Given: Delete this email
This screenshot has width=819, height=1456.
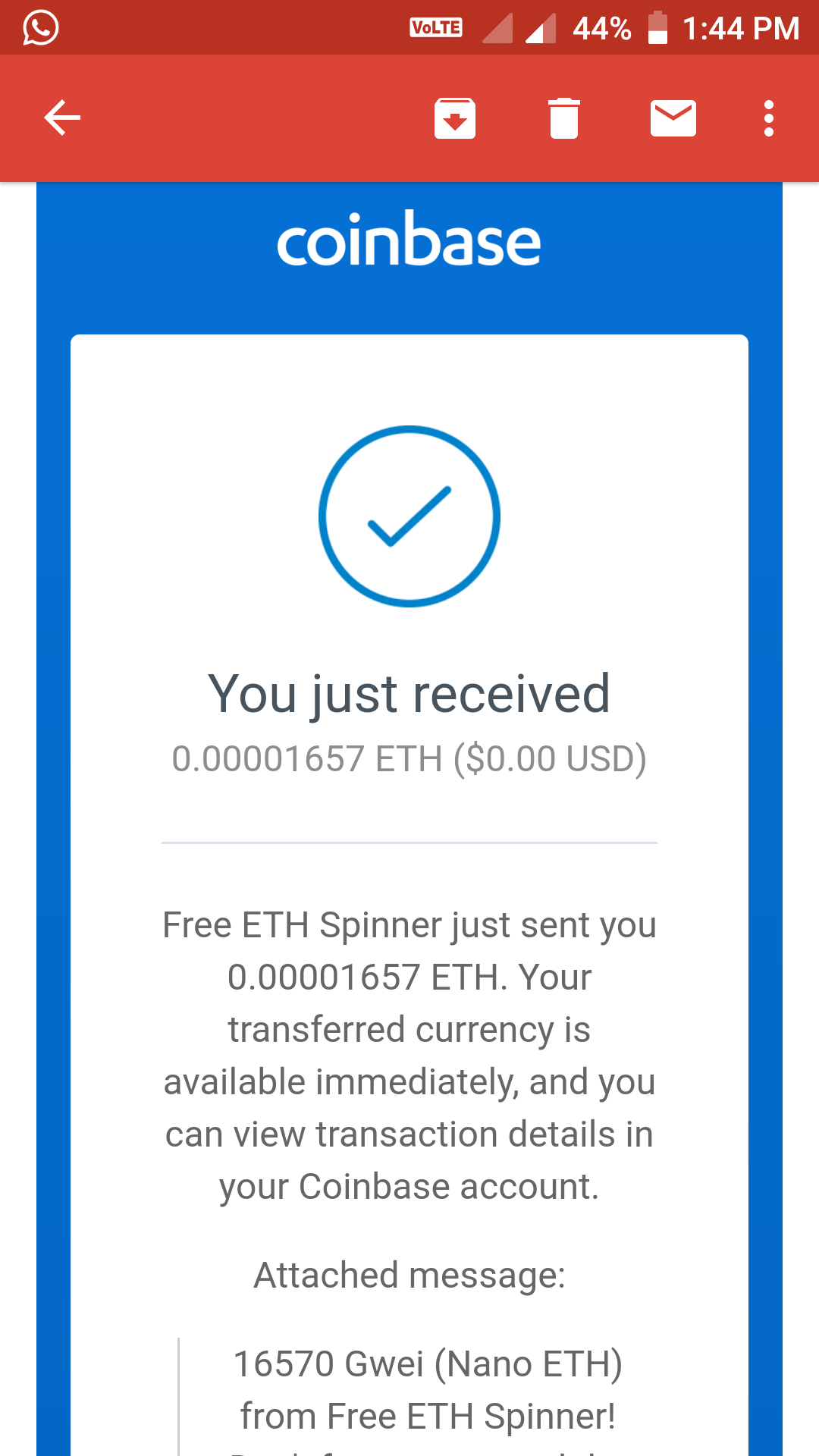Looking at the screenshot, I should click(x=564, y=118).
